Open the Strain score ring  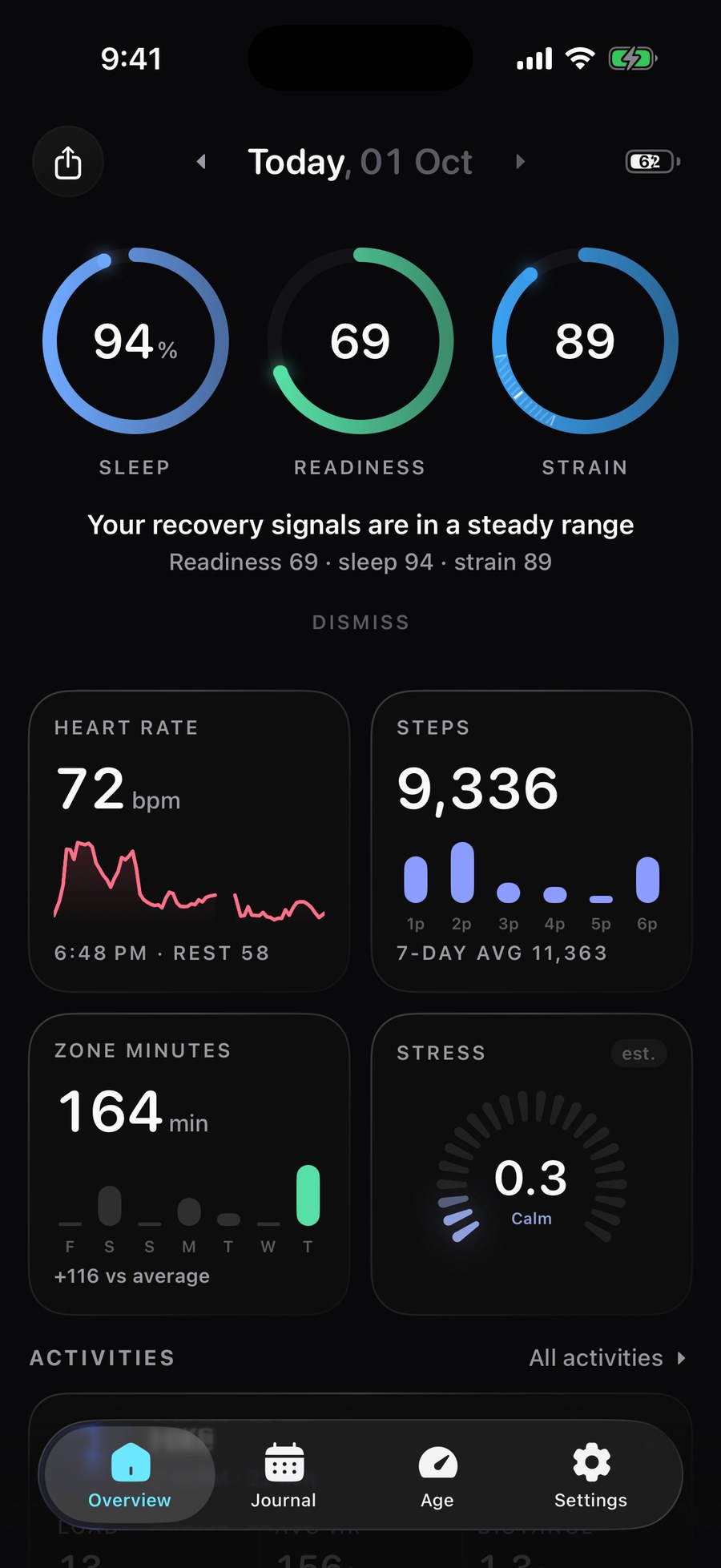[585, 341]
